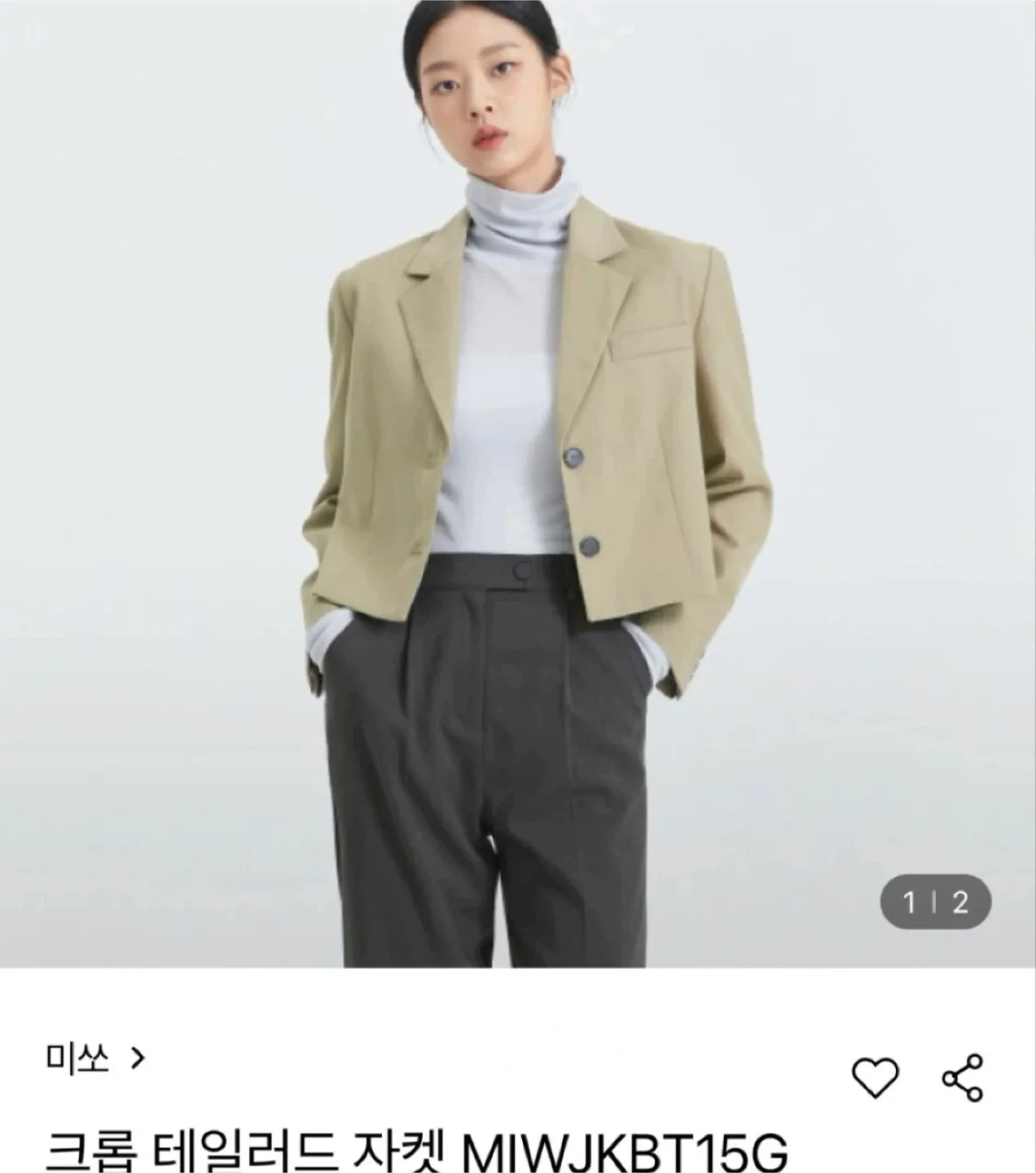Share this crop tailored jacket
Viewport: 1036px width, 1173px height.
point(963,1077)
